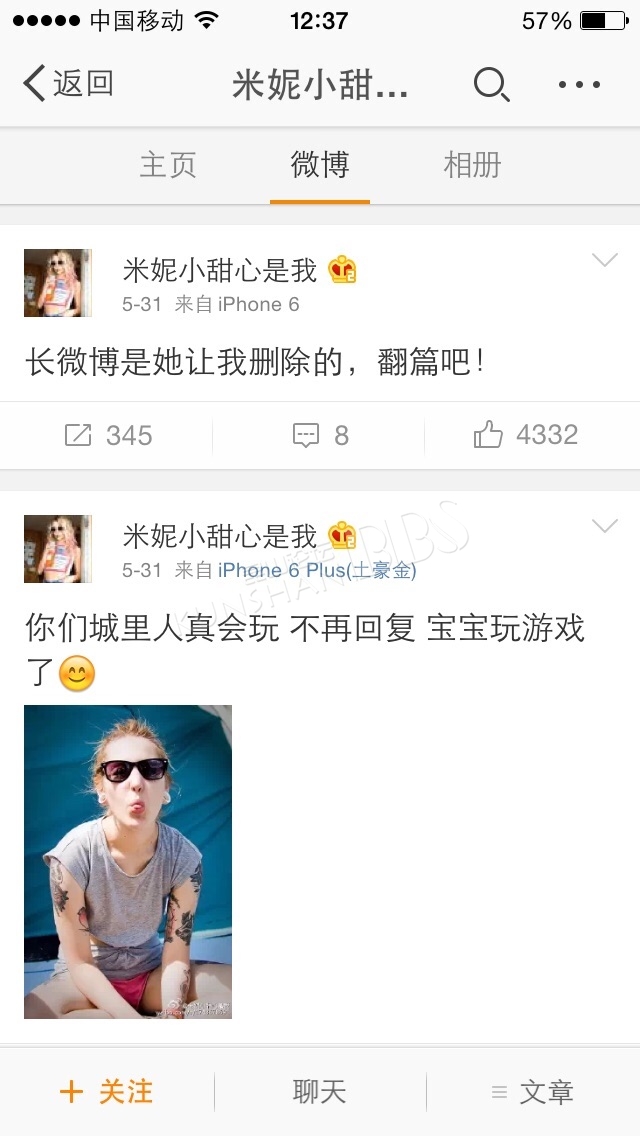Open the search magnifier icon
640x1136 pixels.
491,84
